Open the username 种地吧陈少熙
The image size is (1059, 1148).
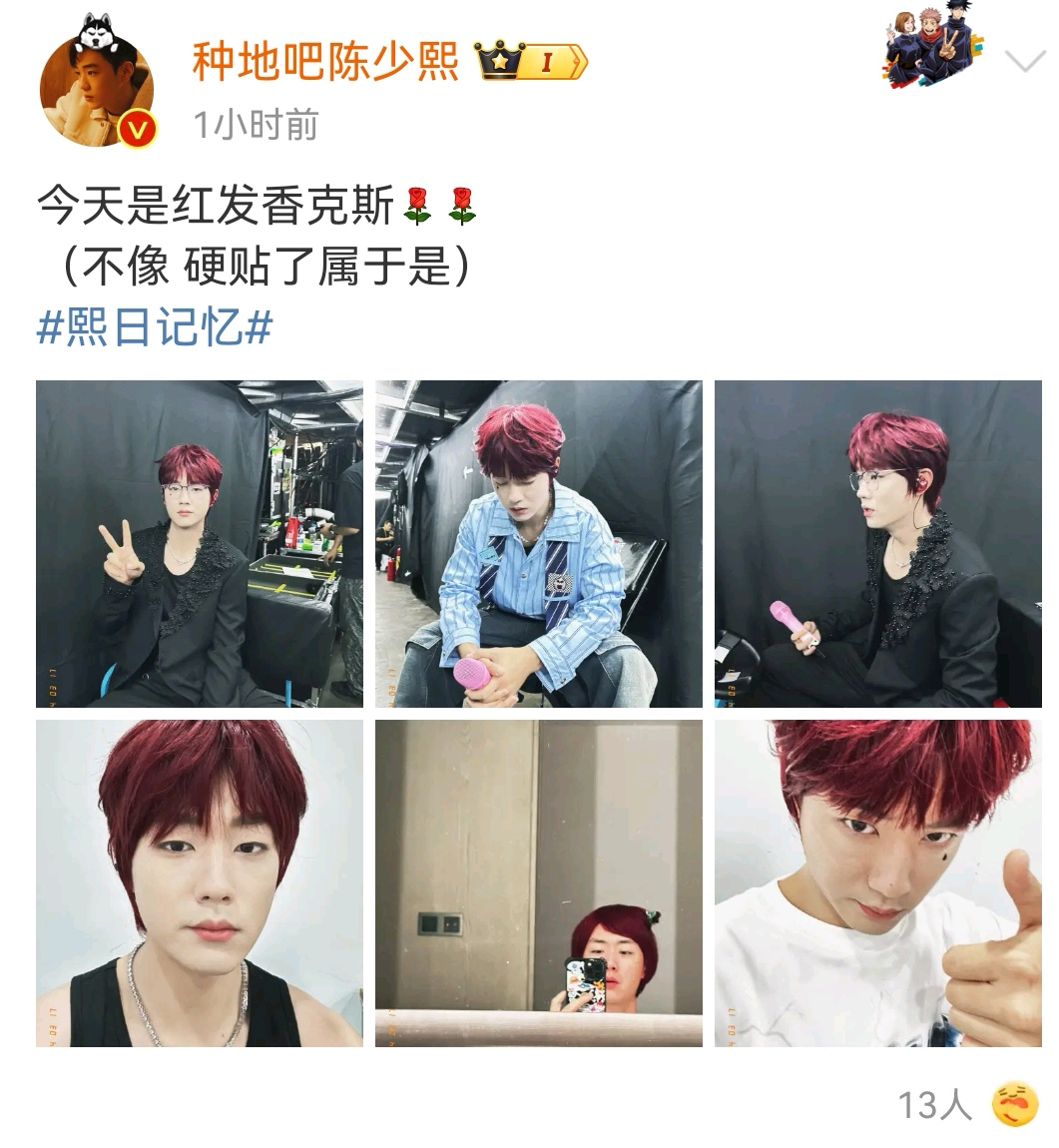point(324,62)
